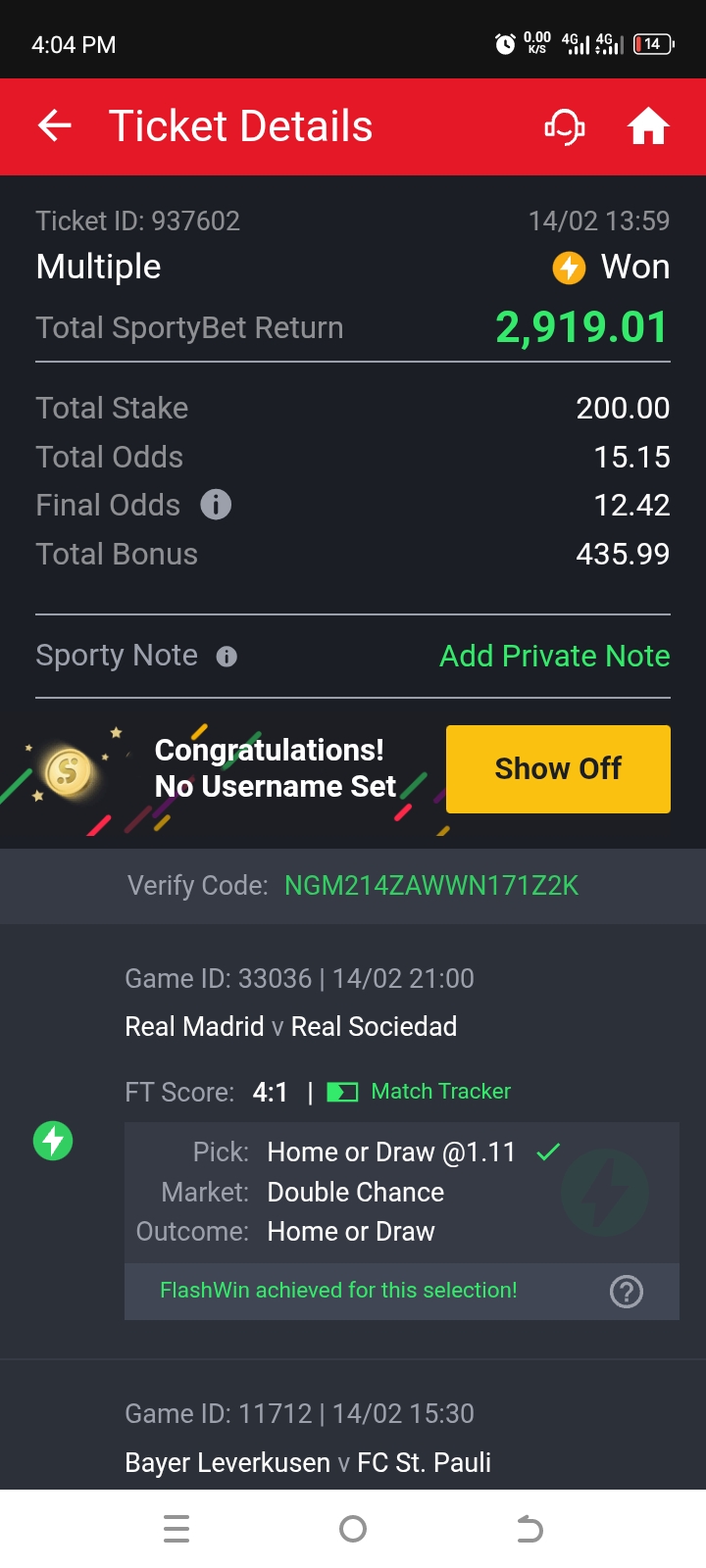The height and width of the screenshot is (1568, 706).
Task: Select the Verify Code NGM214ZAWWN171Z2K
Action: click(x=430, y=886)
